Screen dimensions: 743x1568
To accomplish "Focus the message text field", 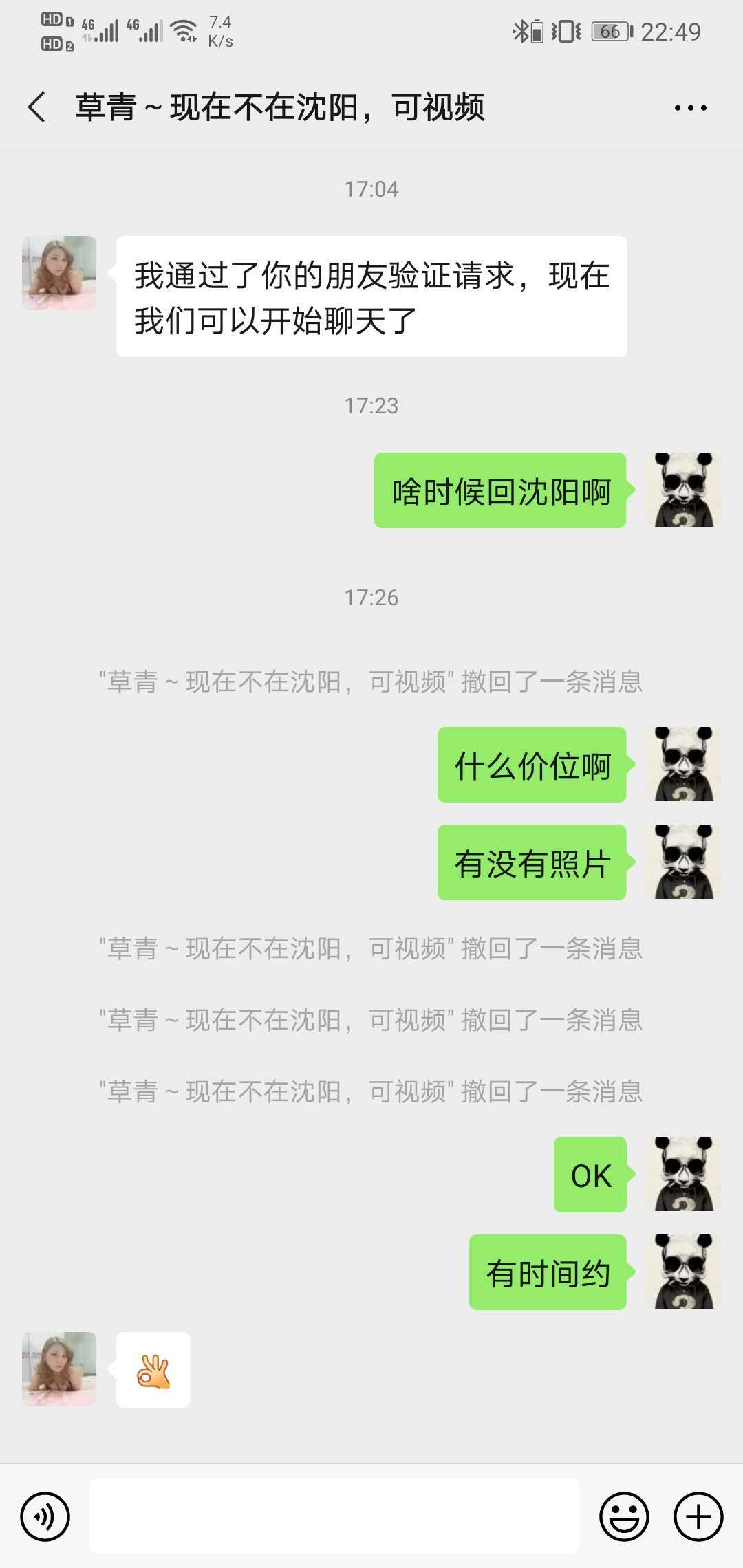I will pyautogui.click(x=334, y=1516).
